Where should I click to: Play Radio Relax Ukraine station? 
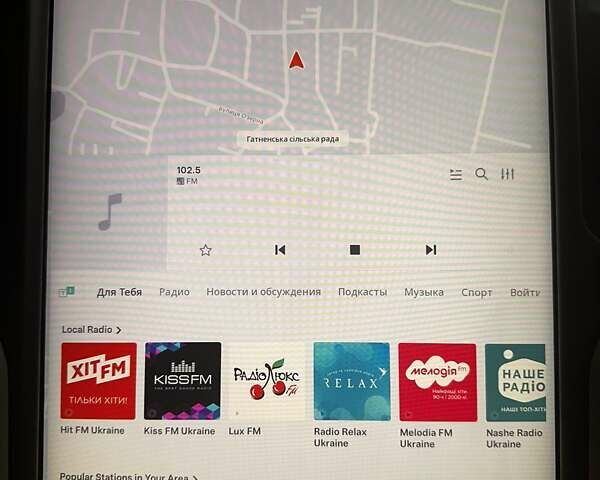[x=351, y=381]
